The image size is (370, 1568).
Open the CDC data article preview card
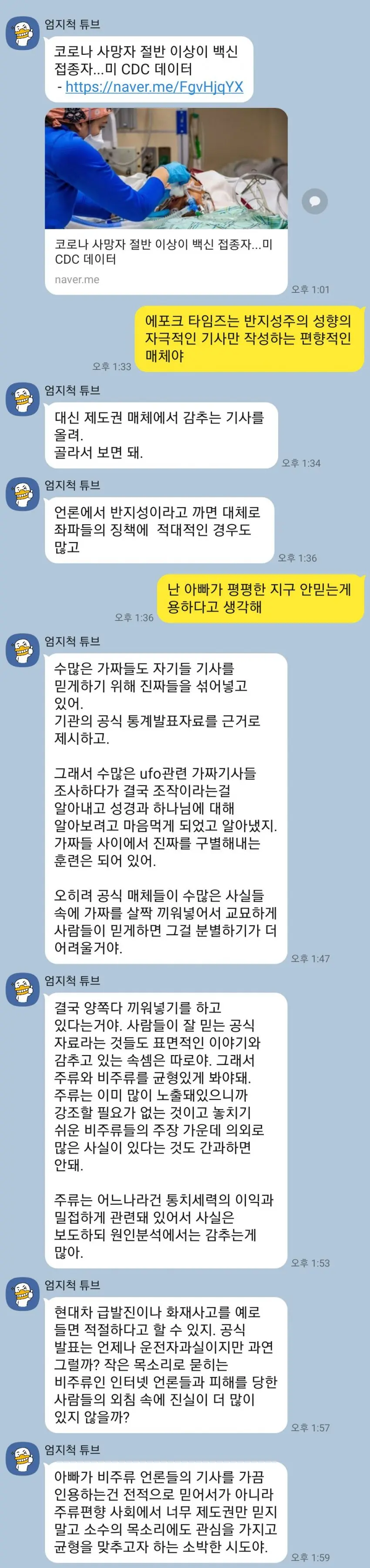pos(165,201)
